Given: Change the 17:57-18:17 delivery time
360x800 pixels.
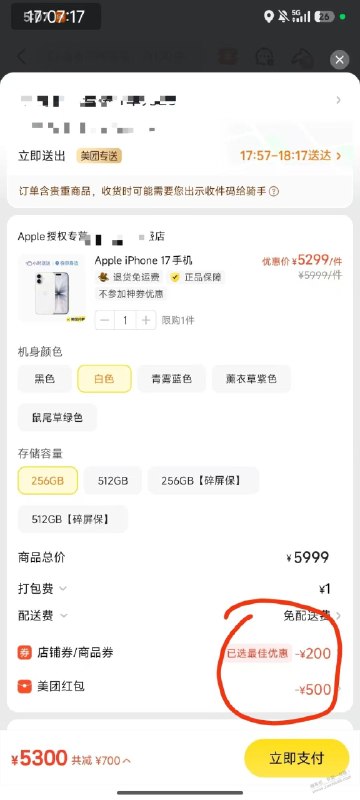Looking at the screenshot, I should coord(291,156).
